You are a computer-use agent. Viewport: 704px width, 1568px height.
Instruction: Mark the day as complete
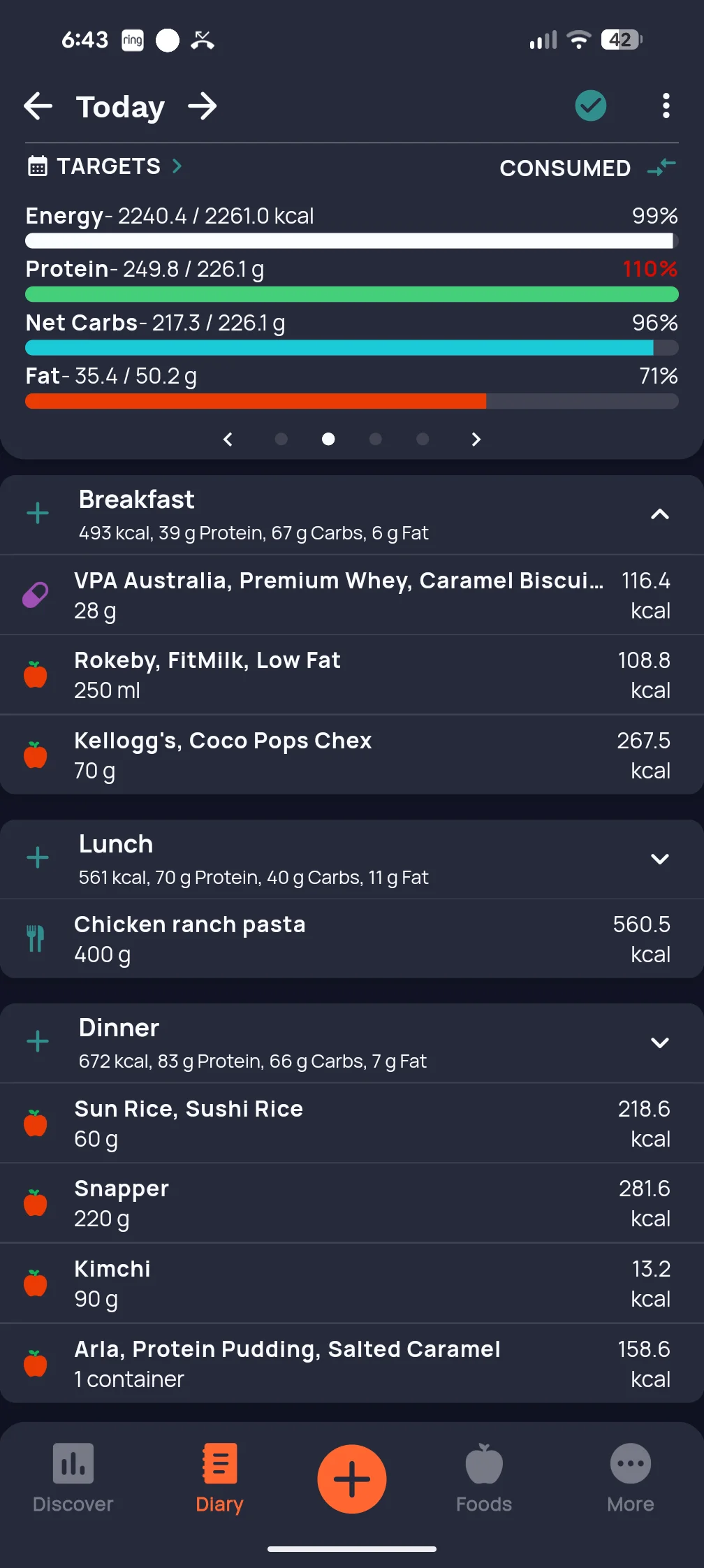pos(590,106)
